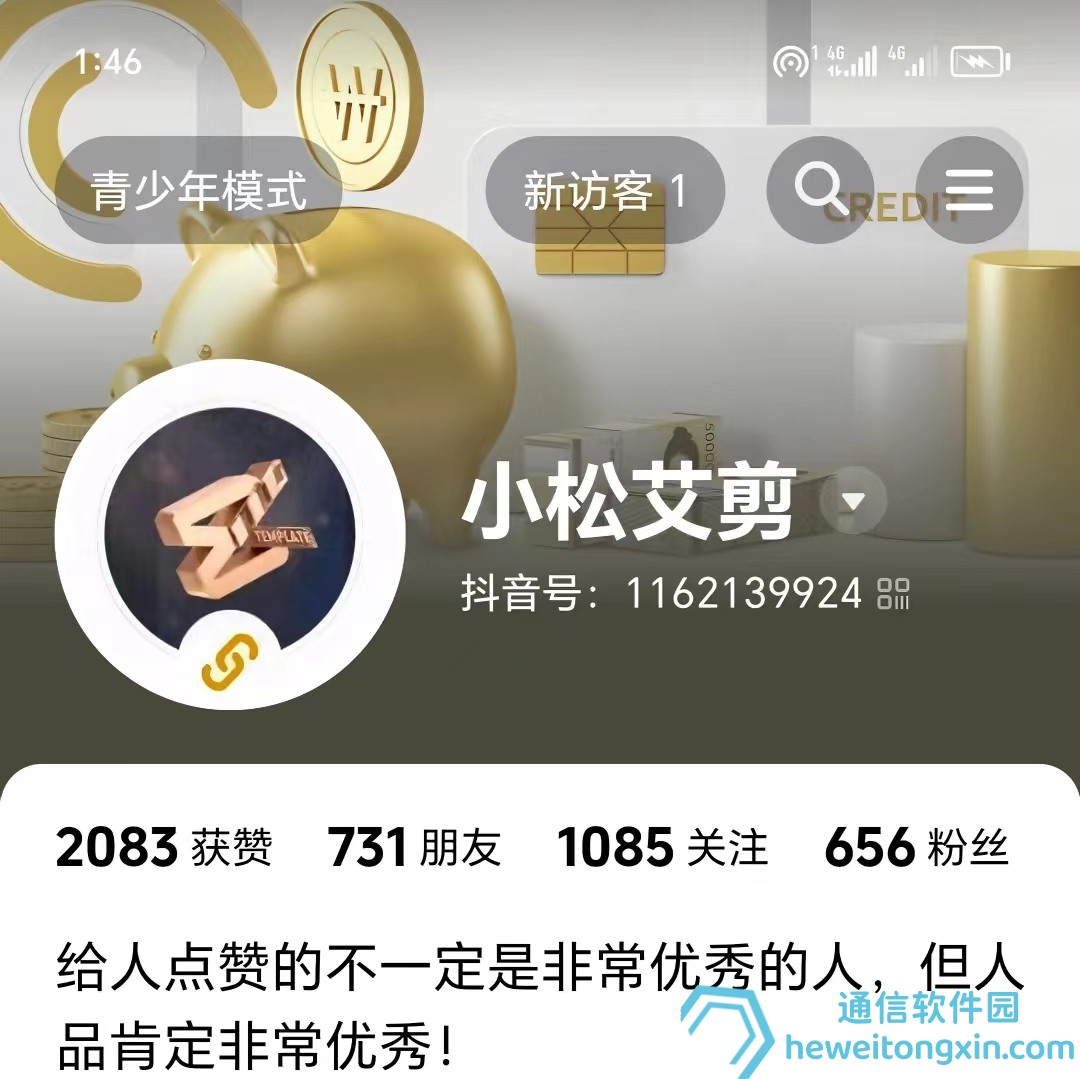
Task: Open the search icon
Action: pos(820,189)
